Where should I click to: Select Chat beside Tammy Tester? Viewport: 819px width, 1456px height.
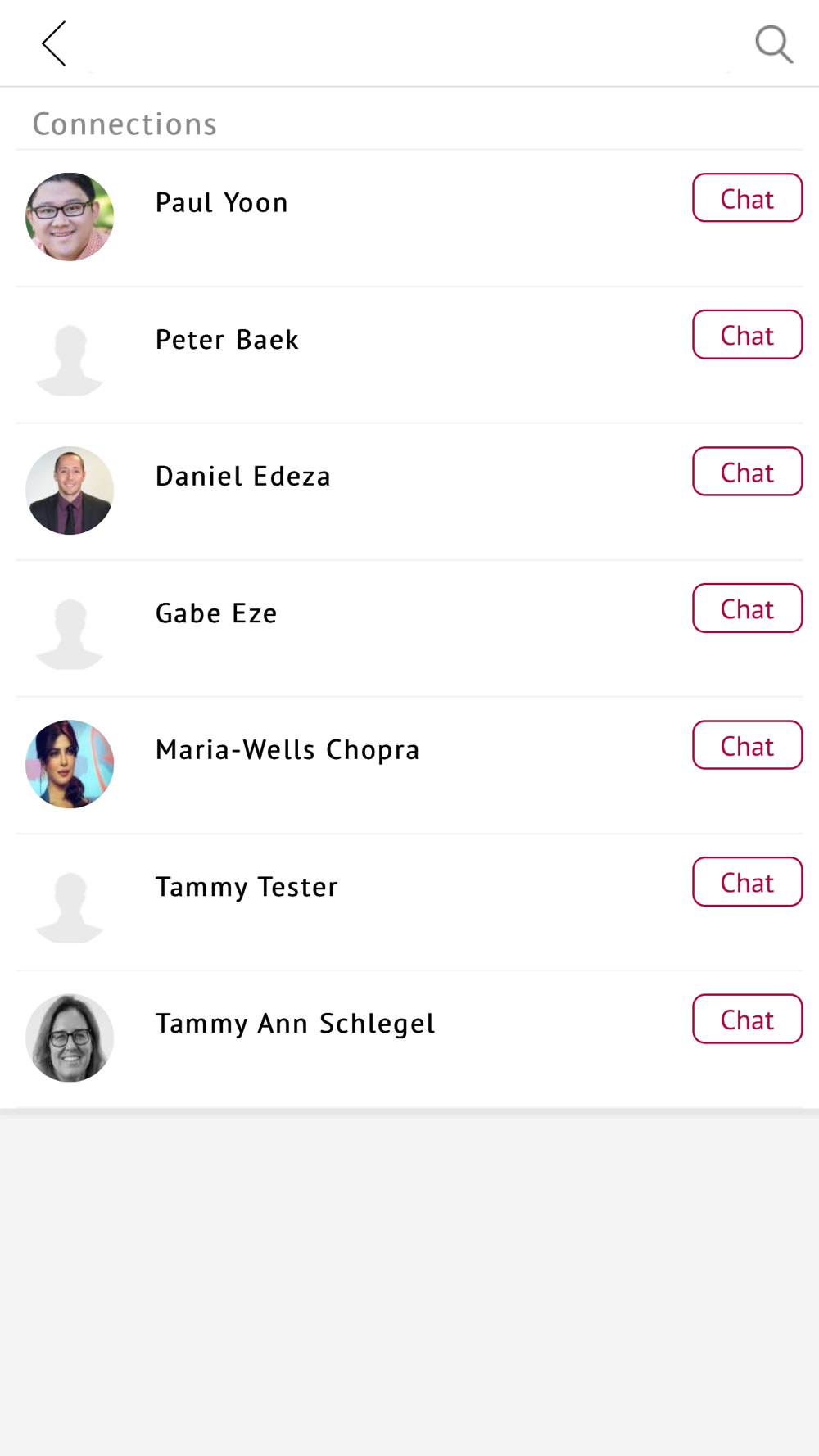coord(747,882)
